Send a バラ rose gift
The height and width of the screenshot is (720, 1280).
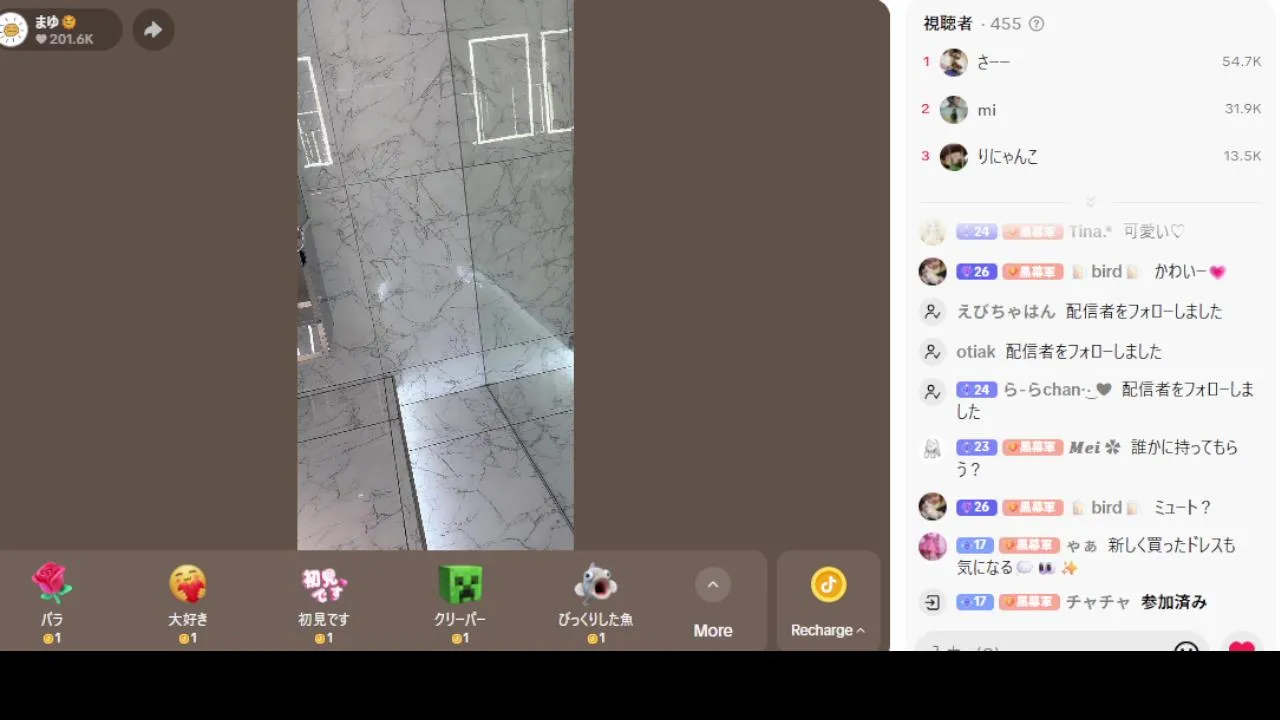pyautogui.click(x=52, y=601)
